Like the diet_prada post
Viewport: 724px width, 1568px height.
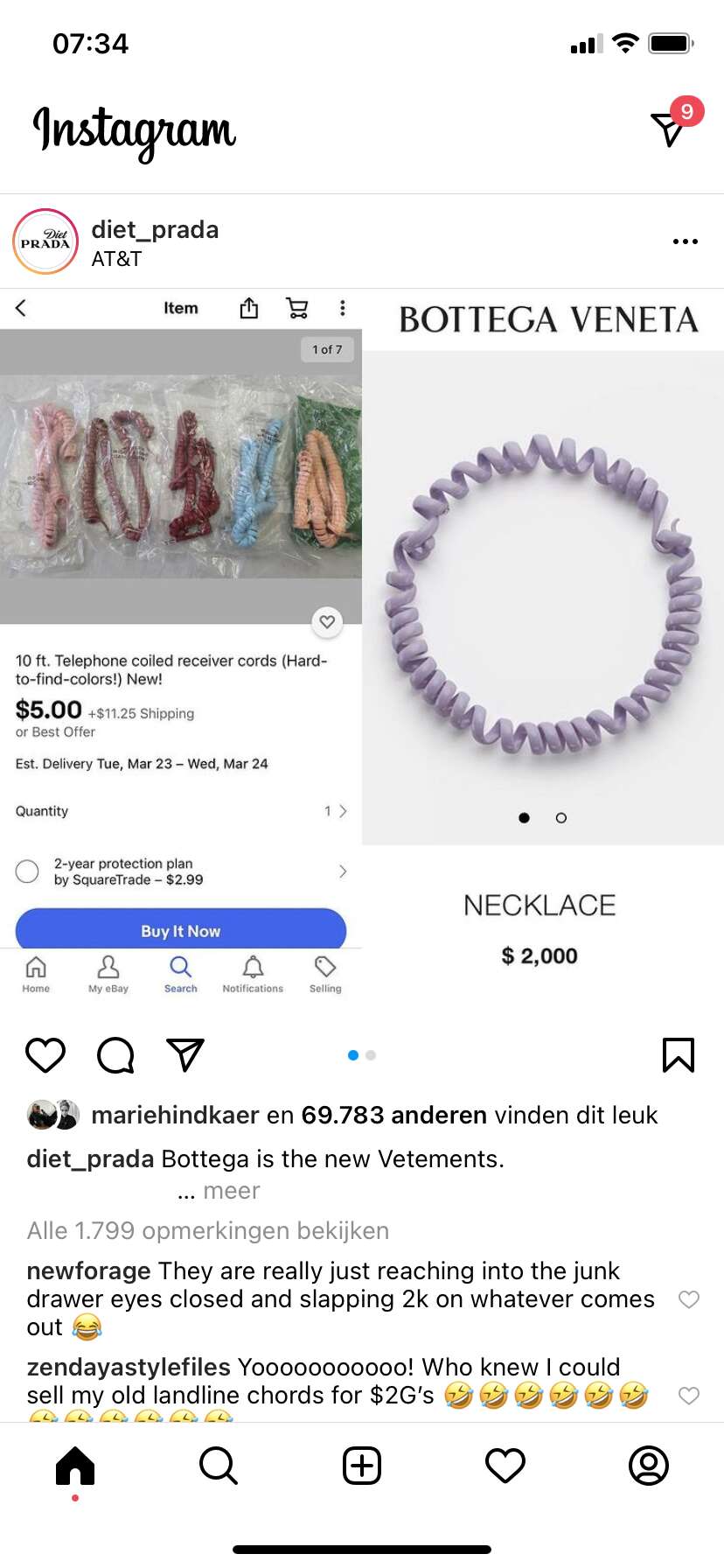click(x=45, y=1055)
